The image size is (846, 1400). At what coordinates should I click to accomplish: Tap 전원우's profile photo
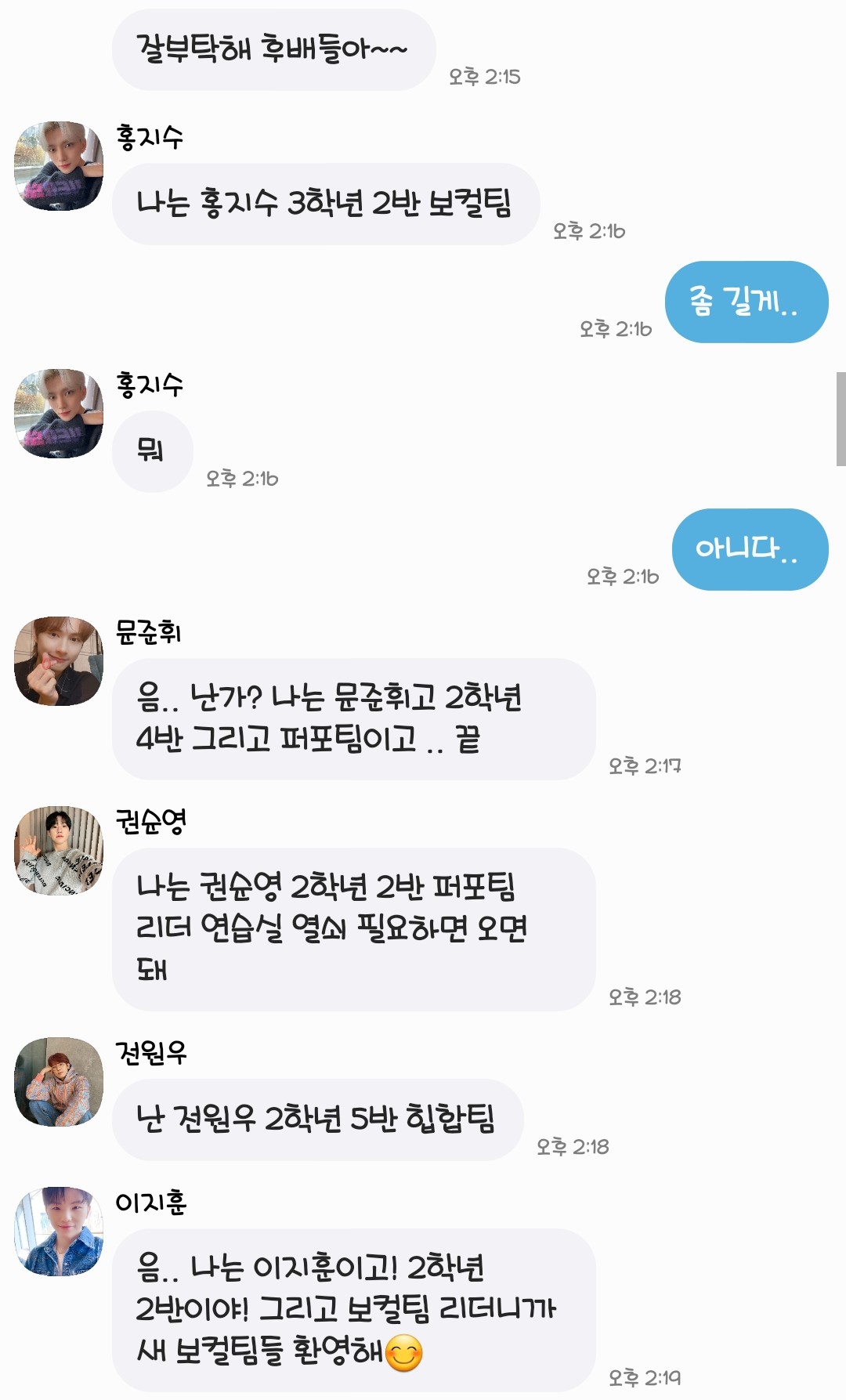tap(59, 1082)
